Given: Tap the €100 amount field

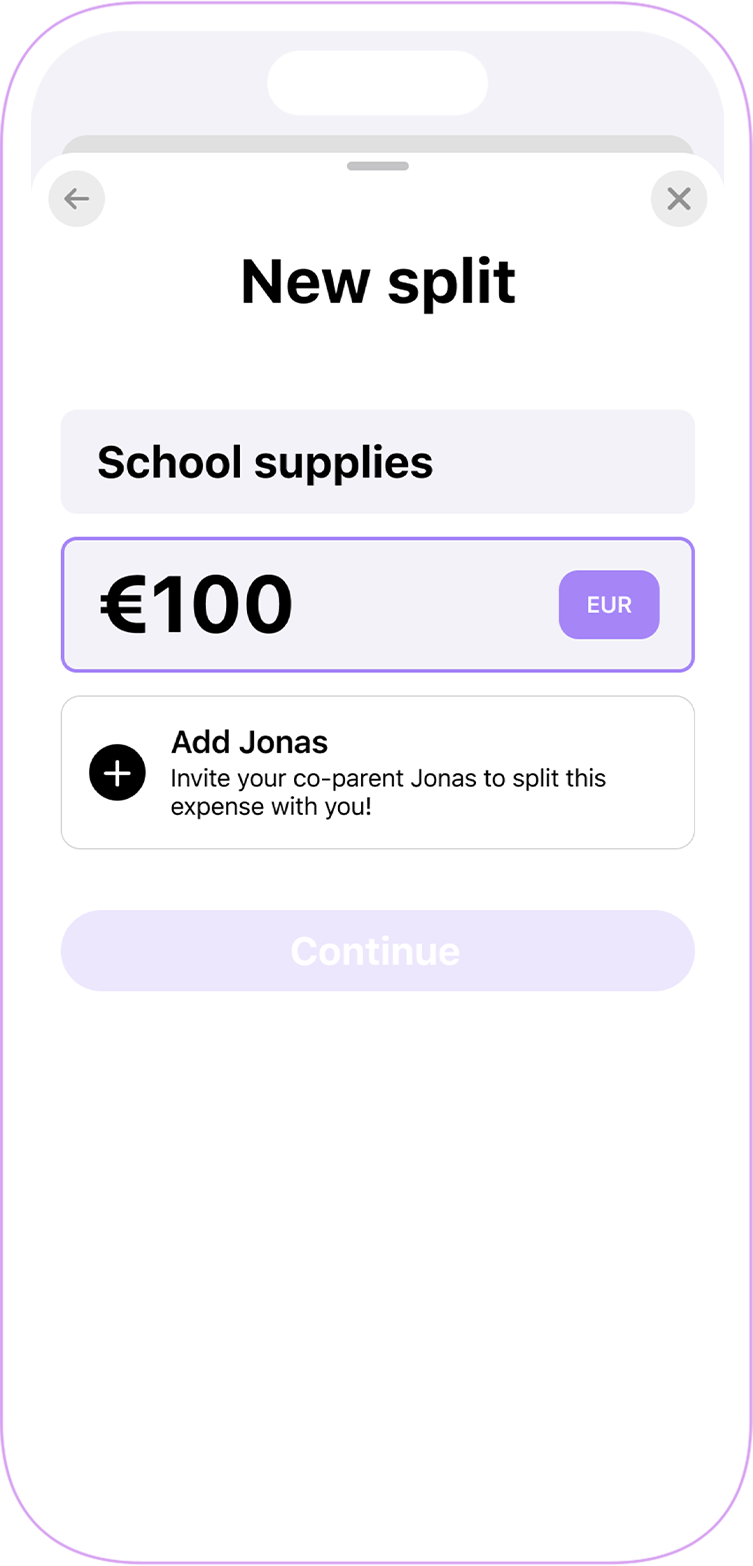Looking at the screenshot, I should 378,605.
